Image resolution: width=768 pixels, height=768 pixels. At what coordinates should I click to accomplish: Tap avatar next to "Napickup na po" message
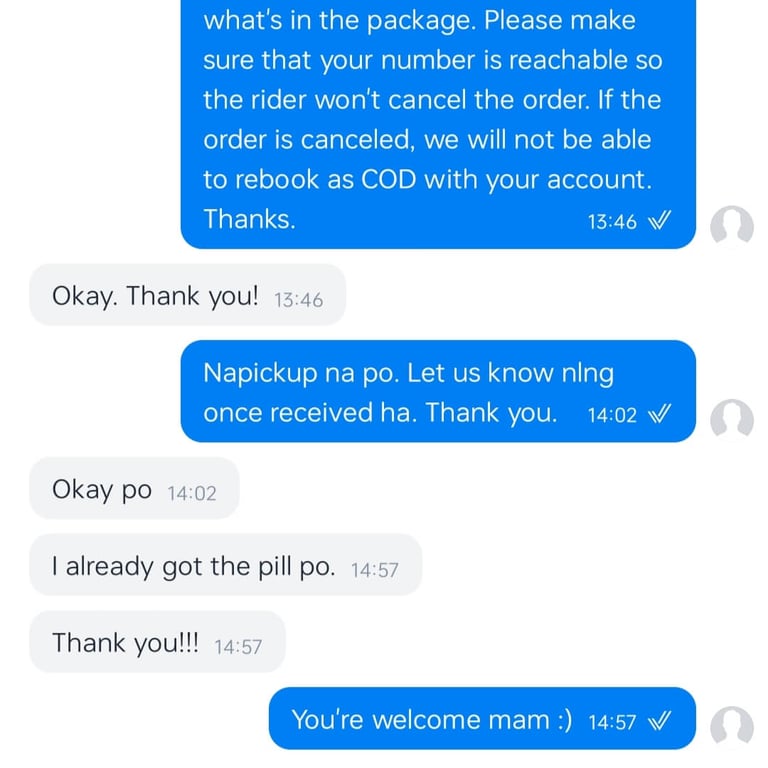[731, 420]
